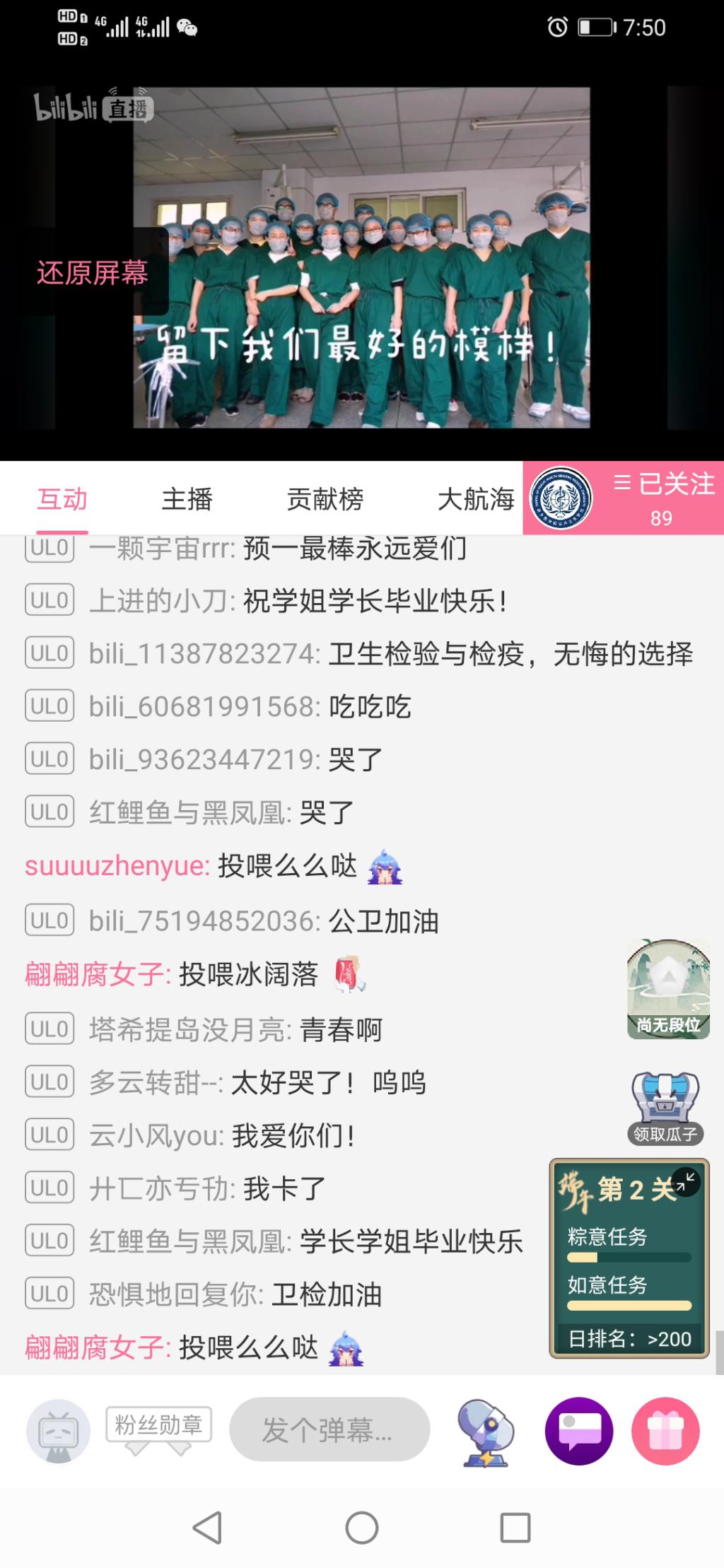
Task: Open the streamer's round avatar
Action: pos(561,498)
